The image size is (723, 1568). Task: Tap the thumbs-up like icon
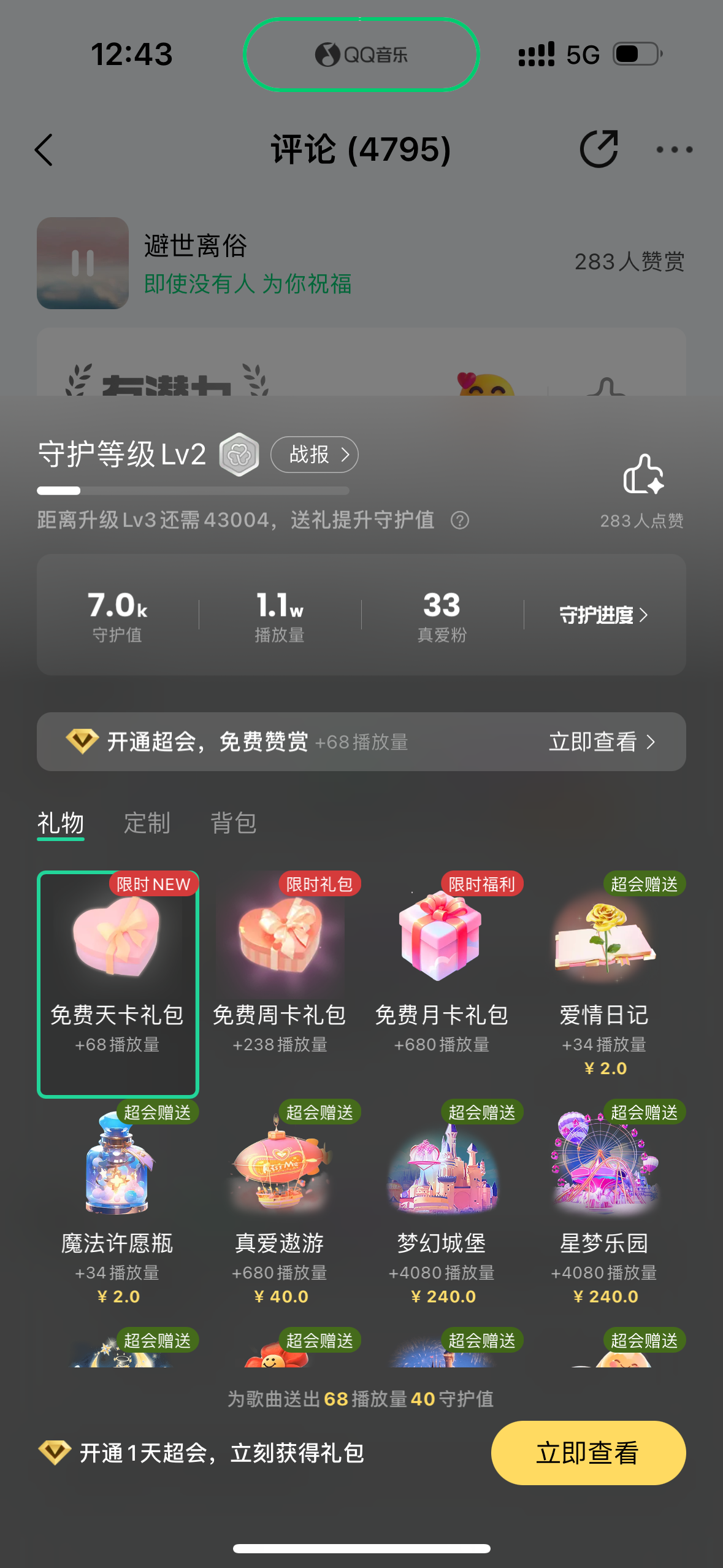(643, 474)
